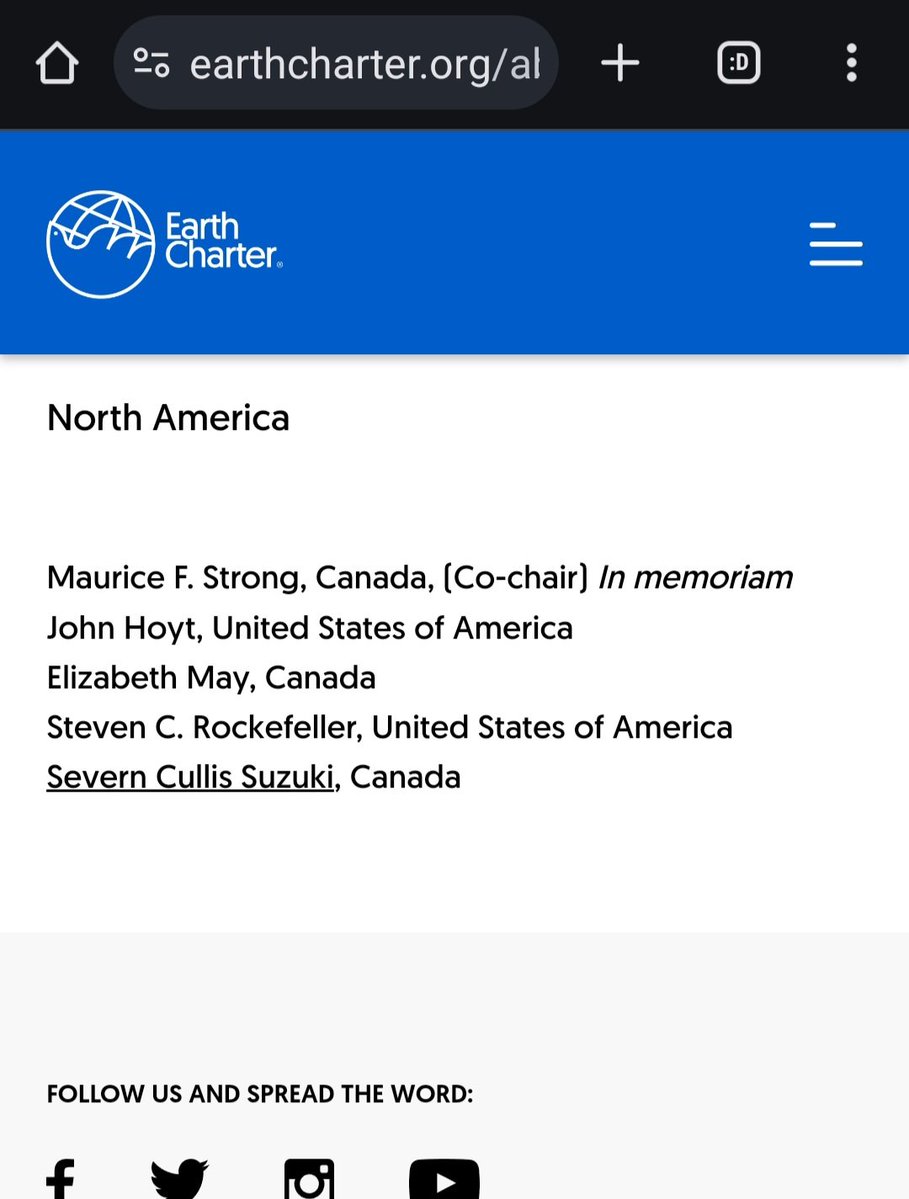Visit the Earth Charter Instagram profile

tap(309, 1180)
